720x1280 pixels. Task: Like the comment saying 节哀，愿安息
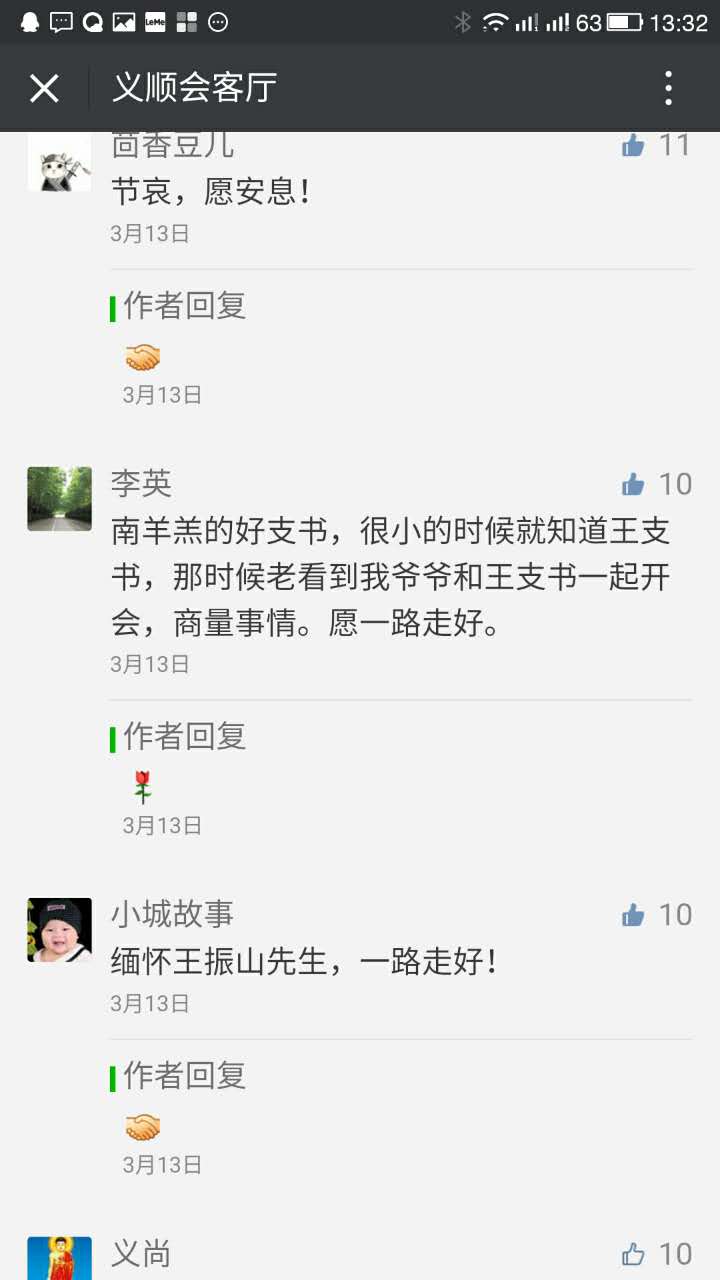click(x=633, y=146)
